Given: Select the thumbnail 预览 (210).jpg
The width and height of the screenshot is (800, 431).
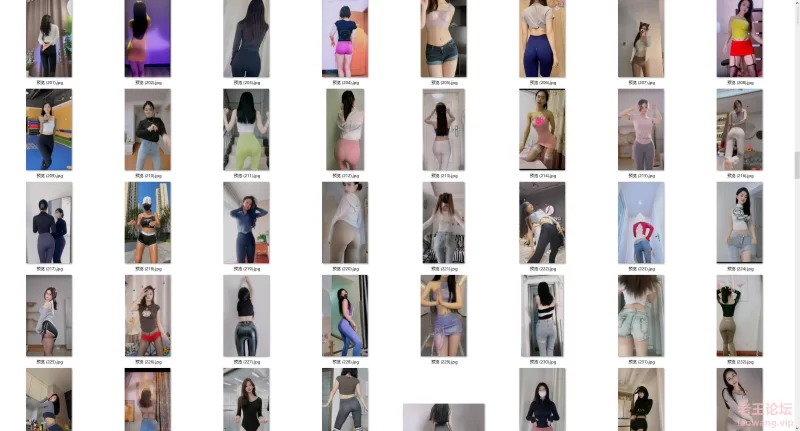Looking at the screenshot, I should coord(147,130).
